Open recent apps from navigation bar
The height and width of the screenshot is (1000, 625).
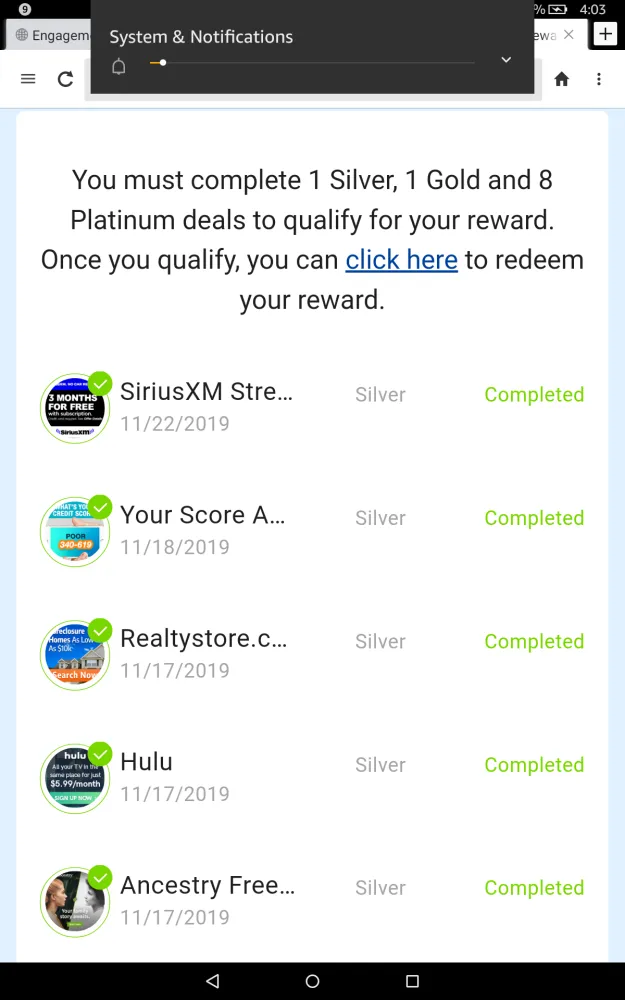[x=412, y=981]
